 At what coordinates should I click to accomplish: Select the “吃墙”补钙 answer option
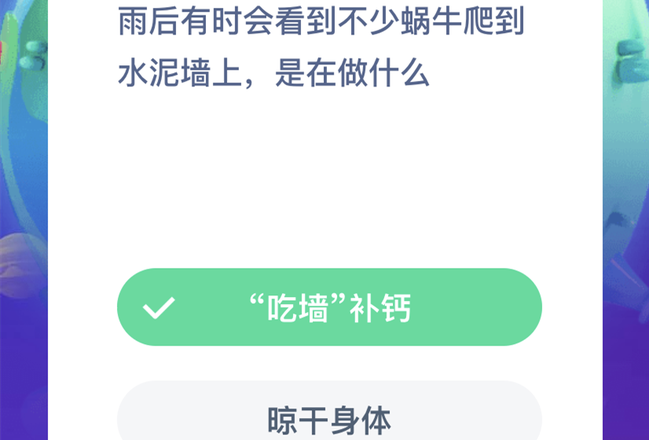click(329, 308)
